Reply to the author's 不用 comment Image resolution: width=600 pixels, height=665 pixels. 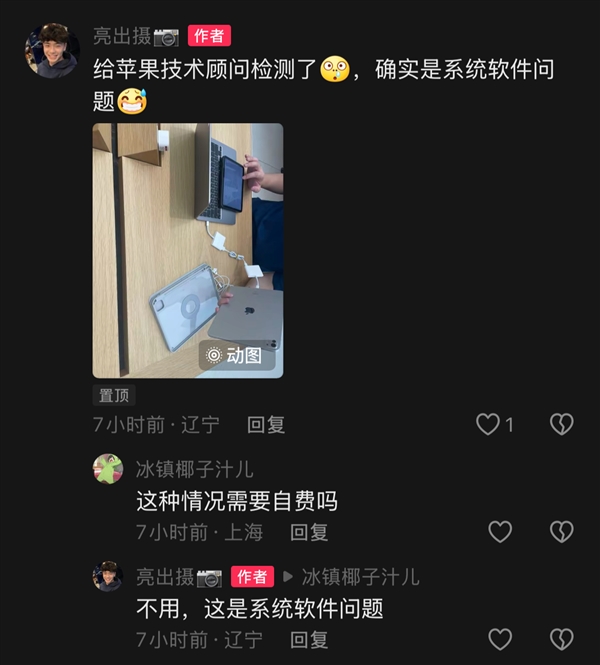coord(309,639)
